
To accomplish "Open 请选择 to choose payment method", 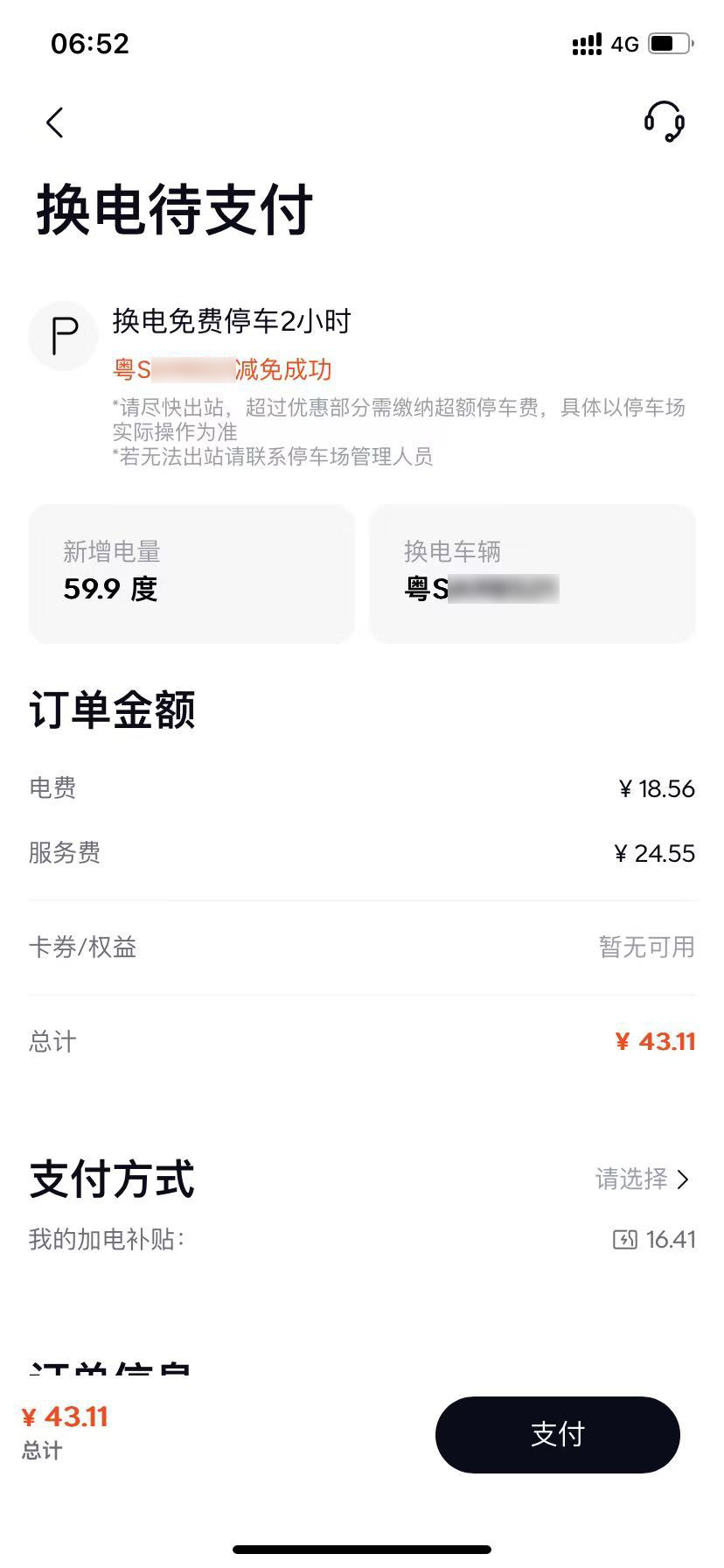I will point(643,1179).
